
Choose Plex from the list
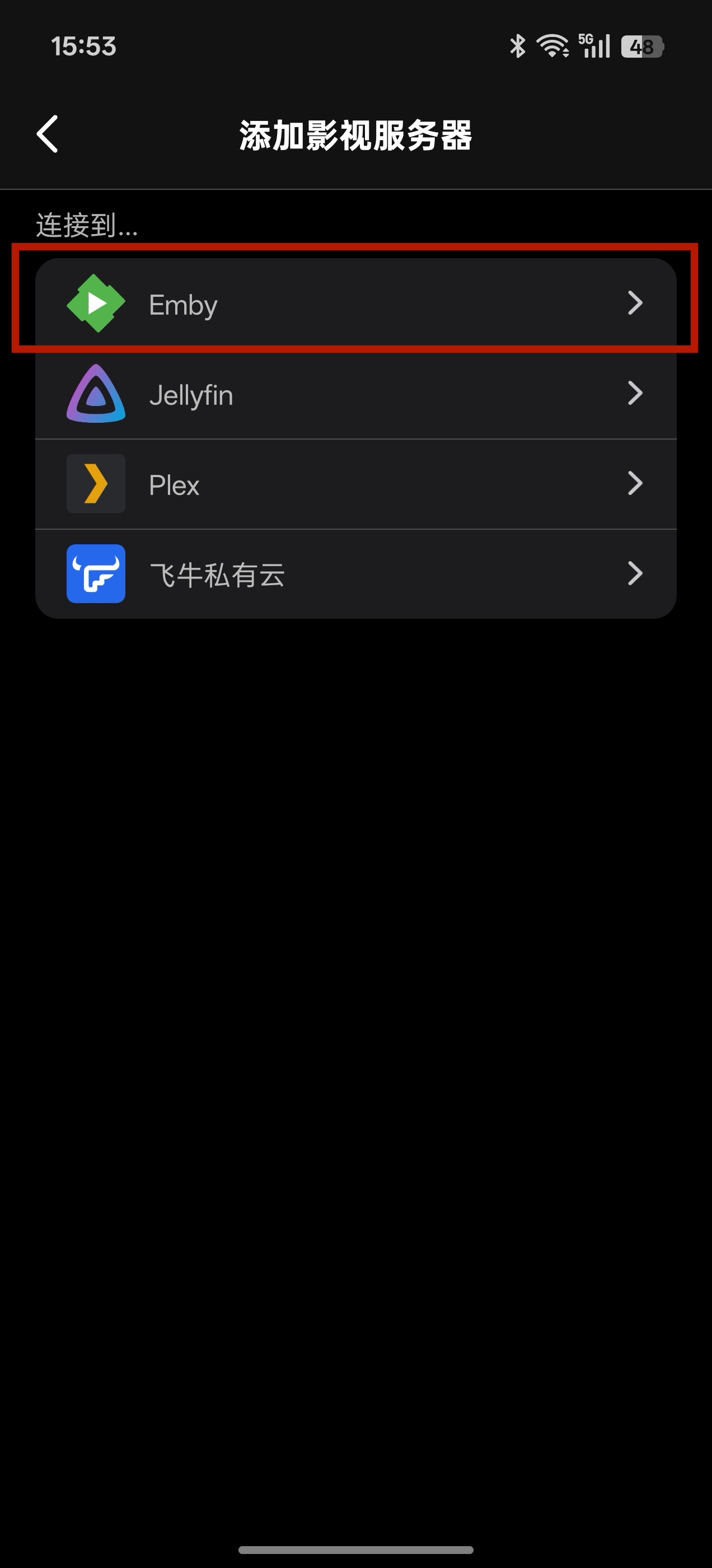(355, 484)
